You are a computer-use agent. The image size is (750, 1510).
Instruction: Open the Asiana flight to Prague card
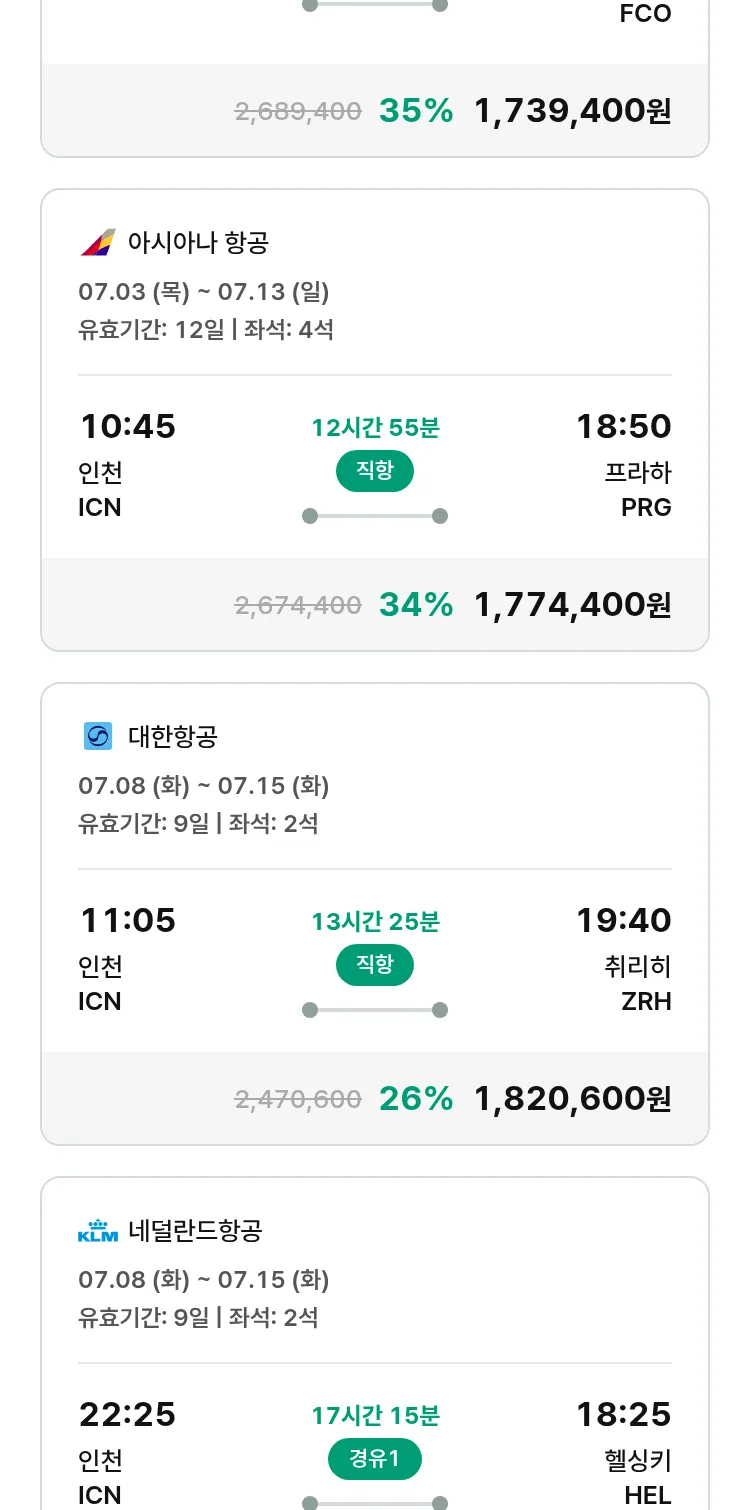click(x=375, y=420)
